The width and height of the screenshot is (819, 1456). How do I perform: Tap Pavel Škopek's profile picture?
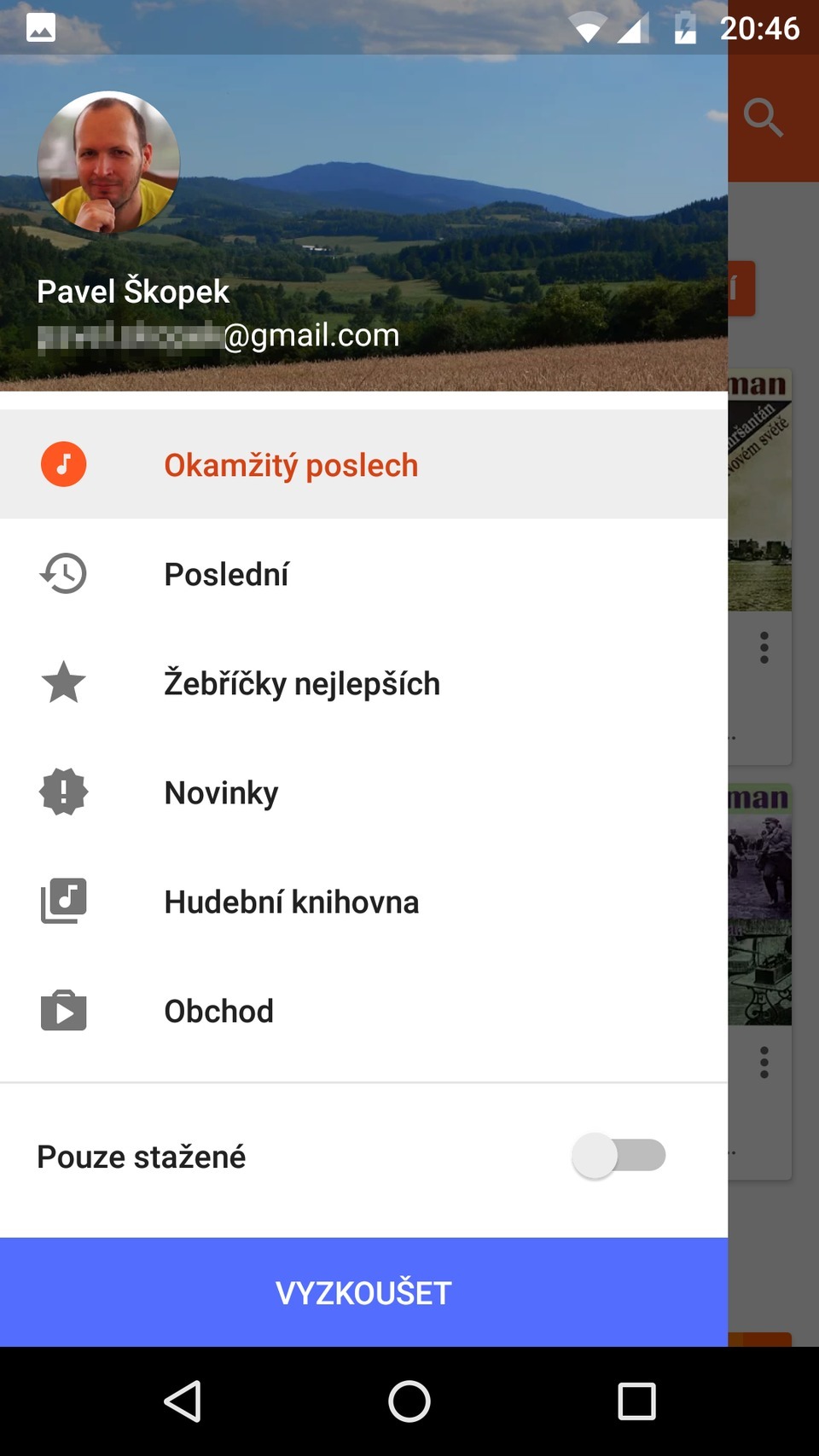[x=108, y=162]
